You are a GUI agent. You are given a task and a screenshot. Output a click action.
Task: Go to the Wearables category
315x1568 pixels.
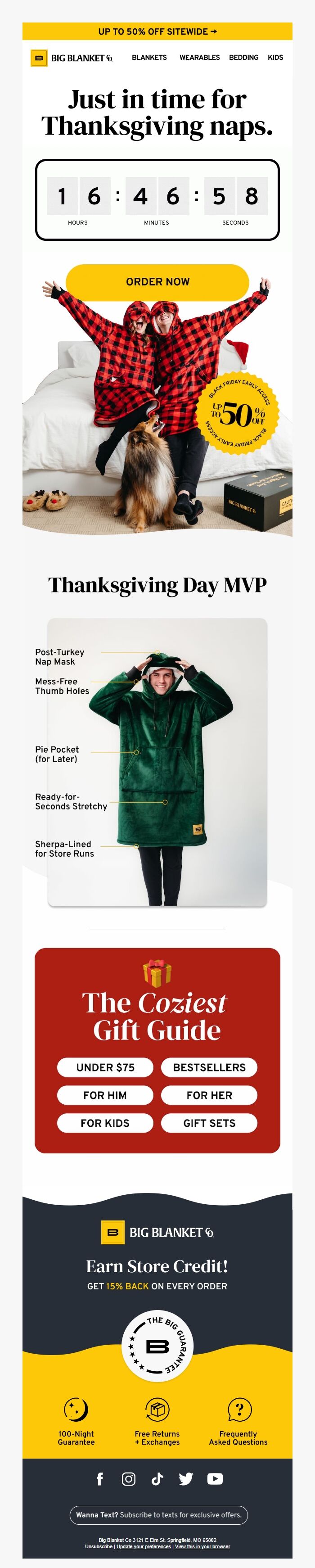[199, 57]
